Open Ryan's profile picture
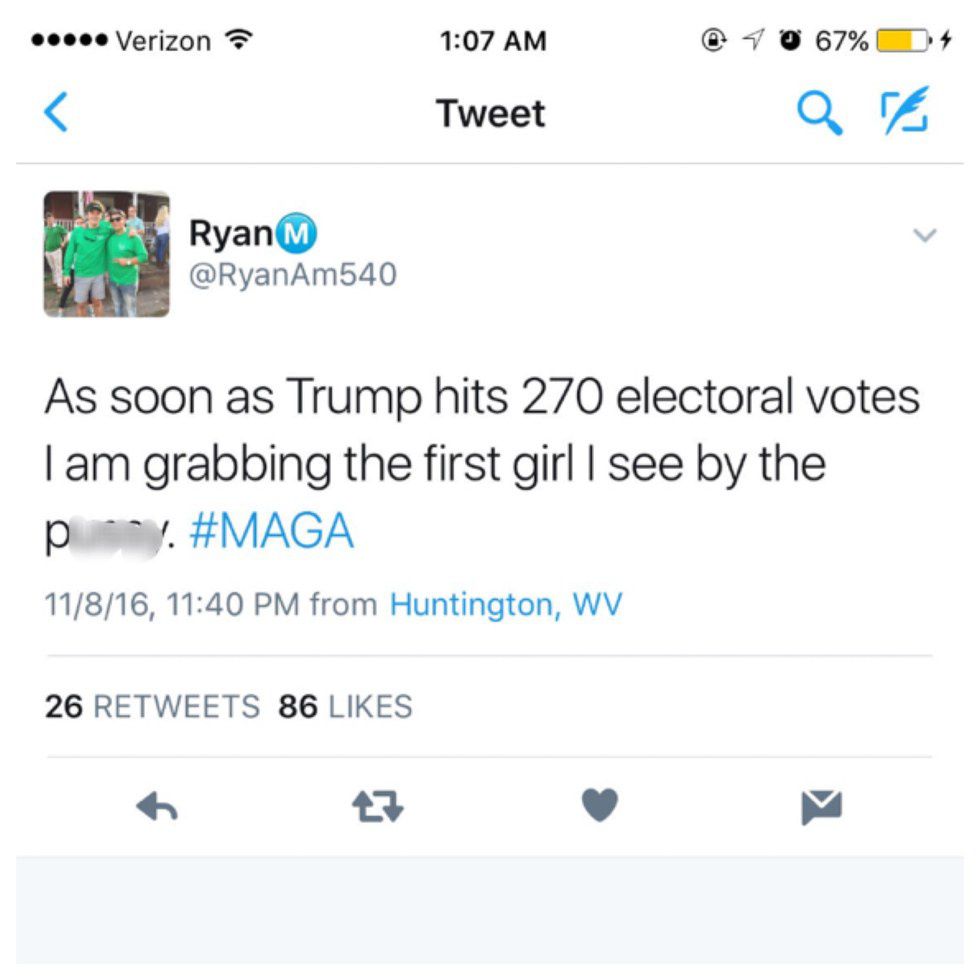The image size is (980, 980). tap(107, 254)
